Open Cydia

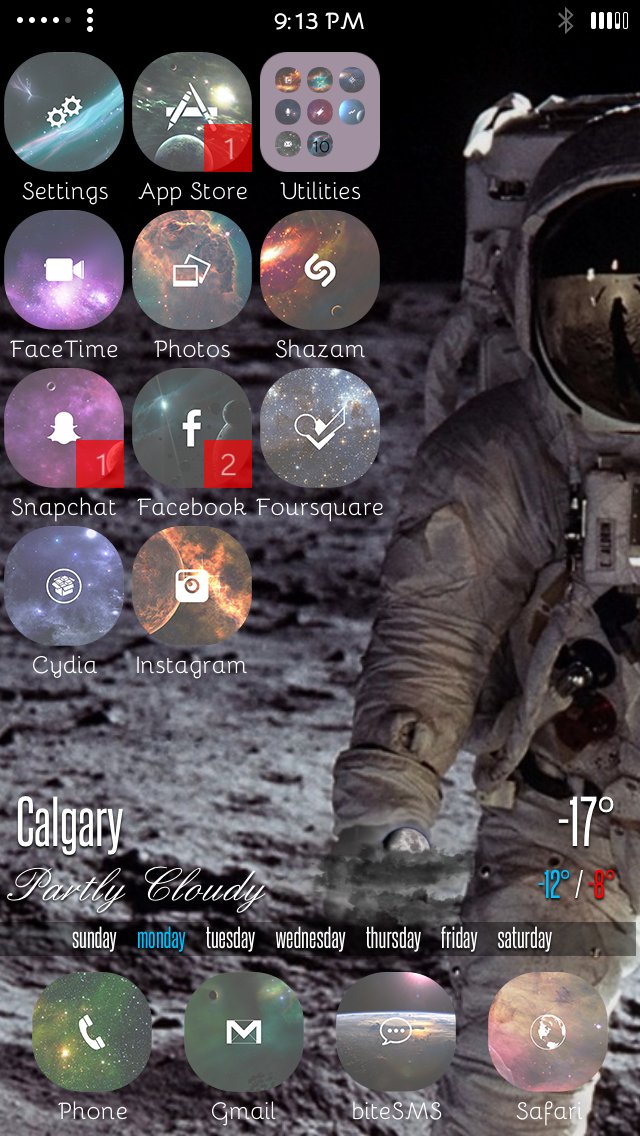pos(64,586)
